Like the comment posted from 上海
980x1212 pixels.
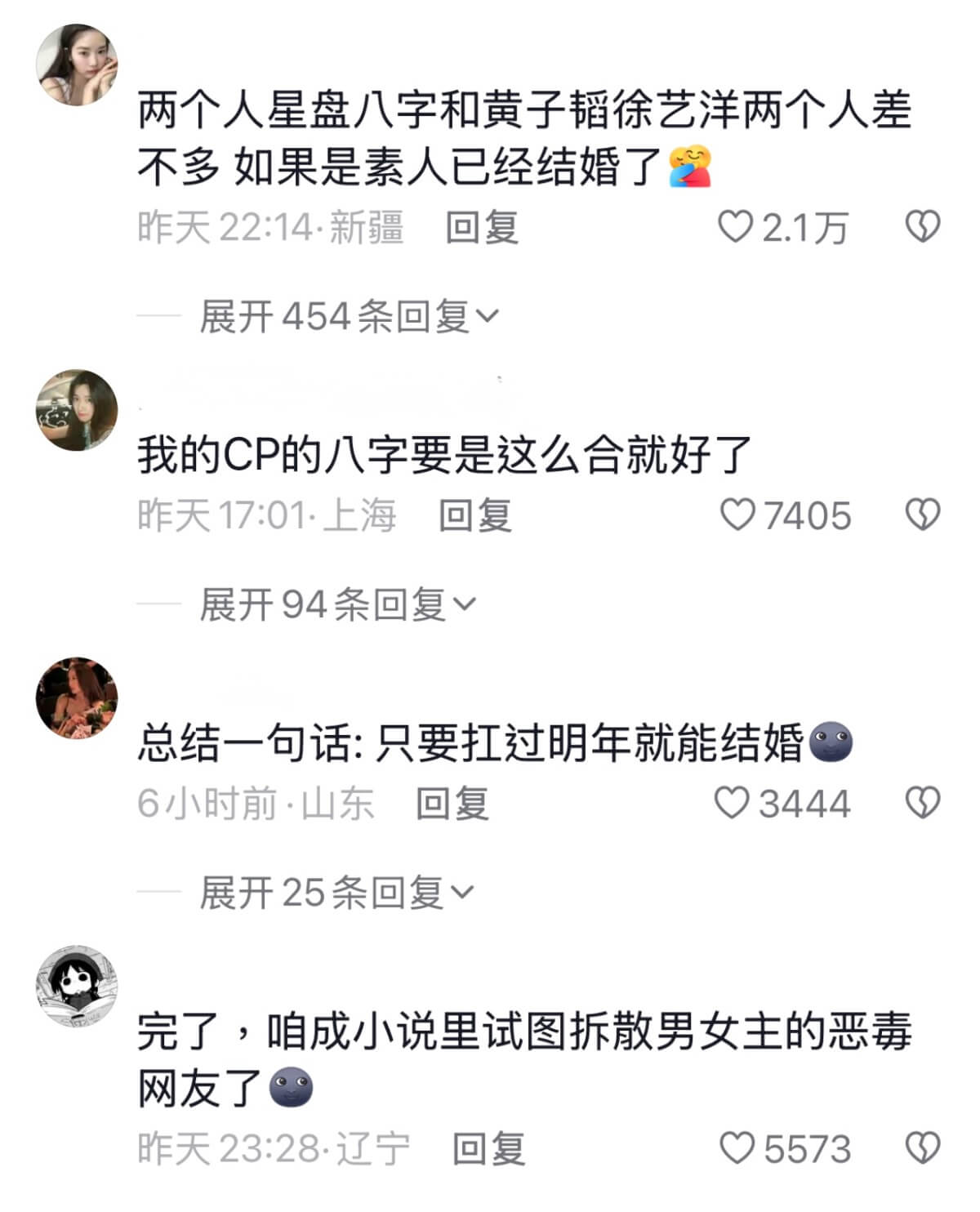coord(737,515)
